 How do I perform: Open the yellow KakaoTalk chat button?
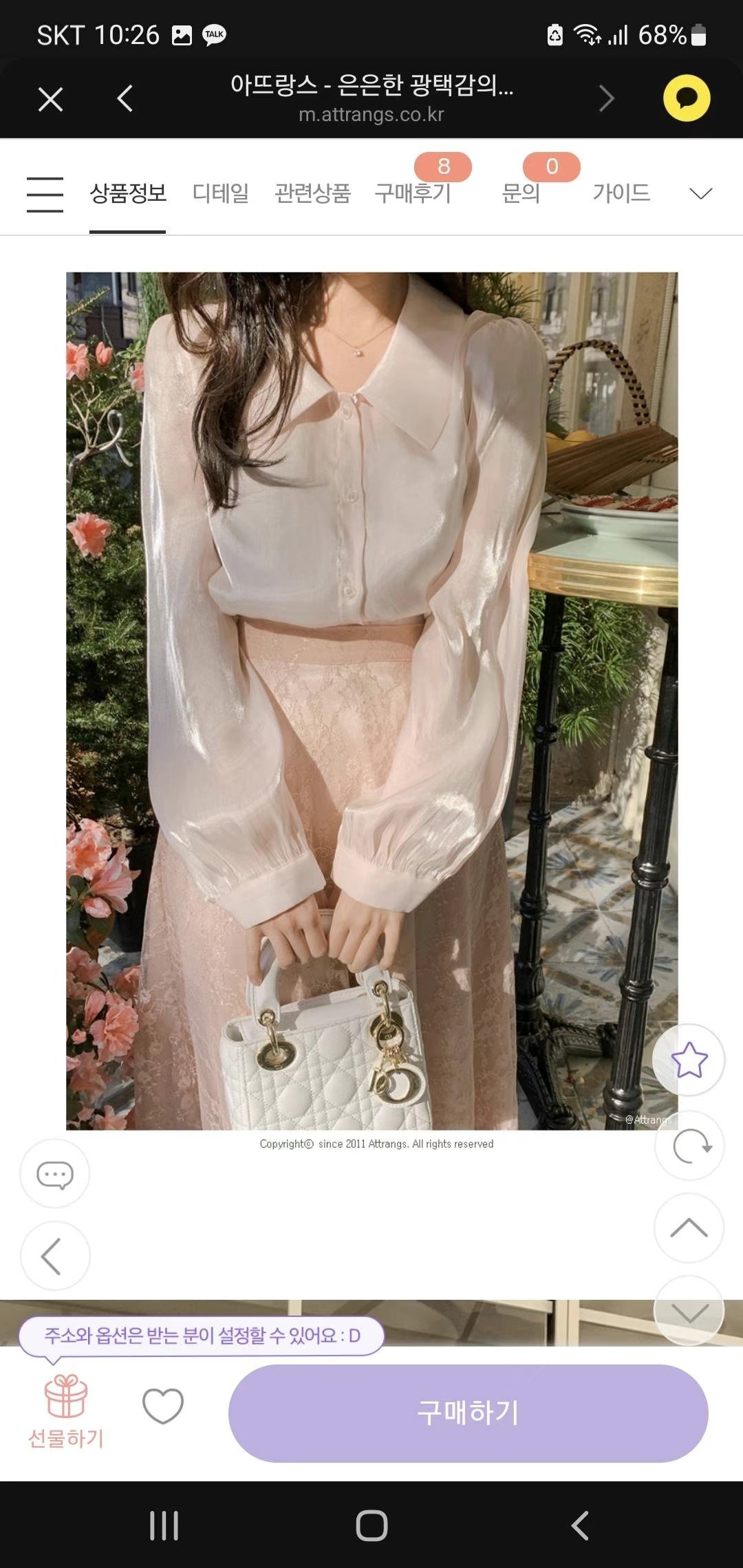[687, 98]
